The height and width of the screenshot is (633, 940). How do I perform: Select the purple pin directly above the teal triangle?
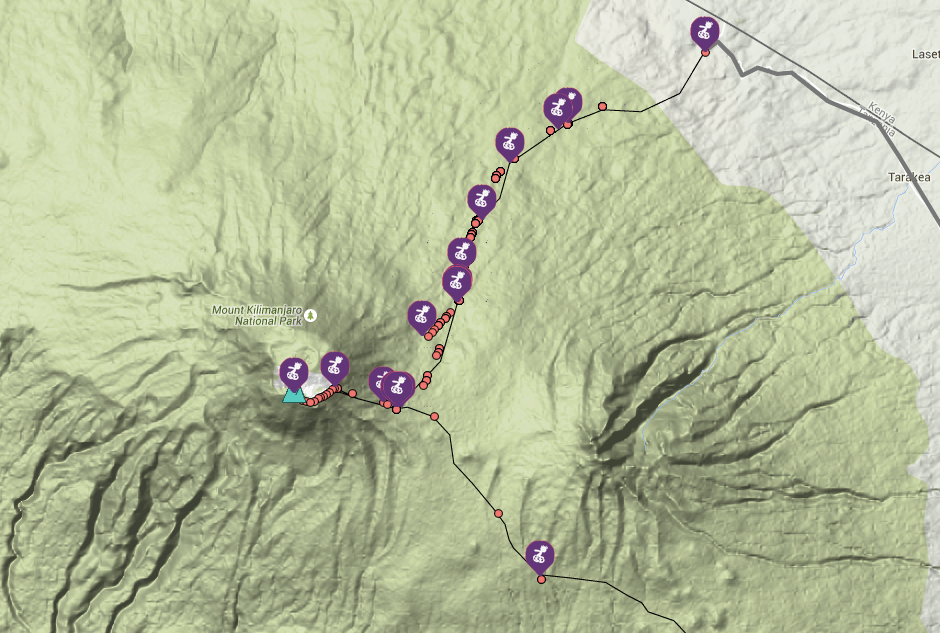click(x=293, y=371)
